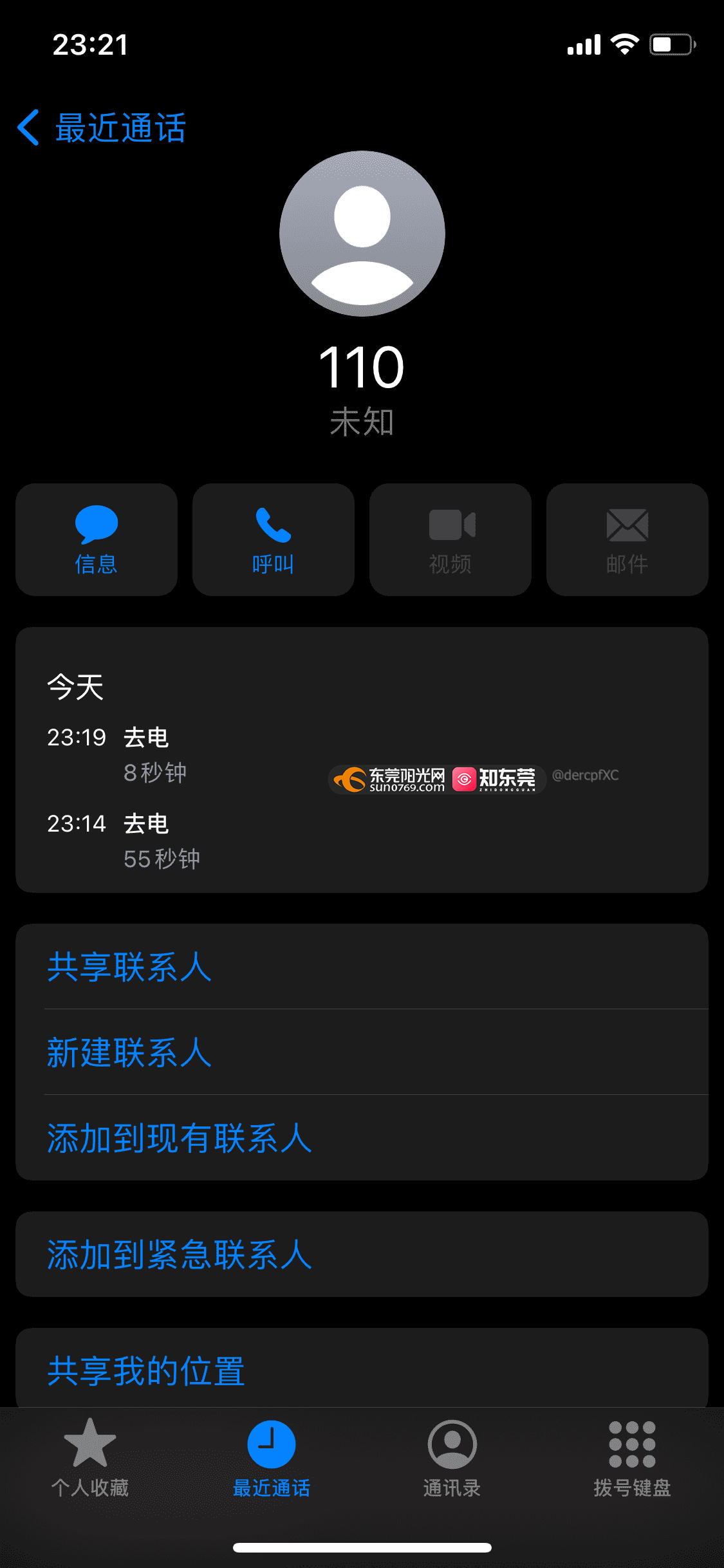The width and height of the screenshot is (724, 1568).
Task: Tap the contact avatar placeholder for 110
Action: (x=362, y=234)
